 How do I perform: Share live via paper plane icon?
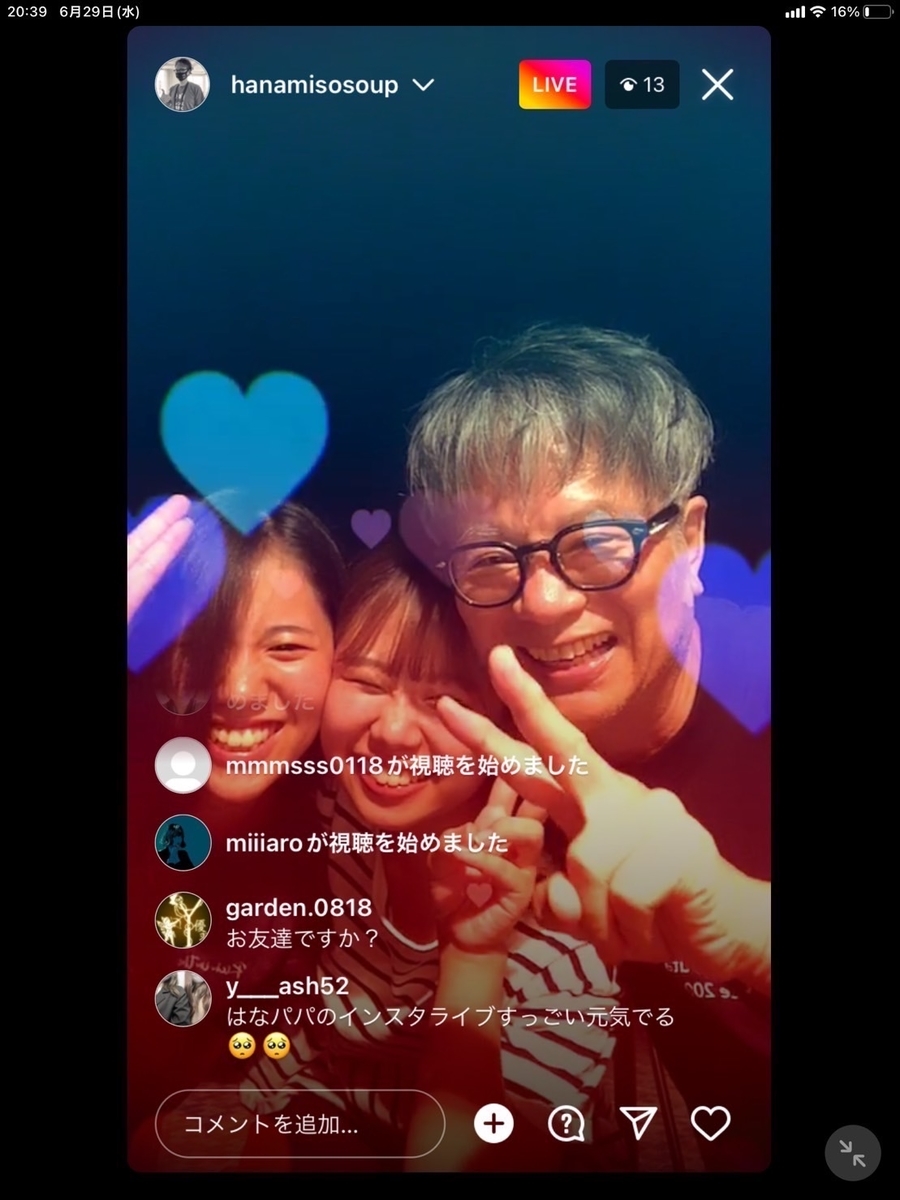[x=638, y=1123]
